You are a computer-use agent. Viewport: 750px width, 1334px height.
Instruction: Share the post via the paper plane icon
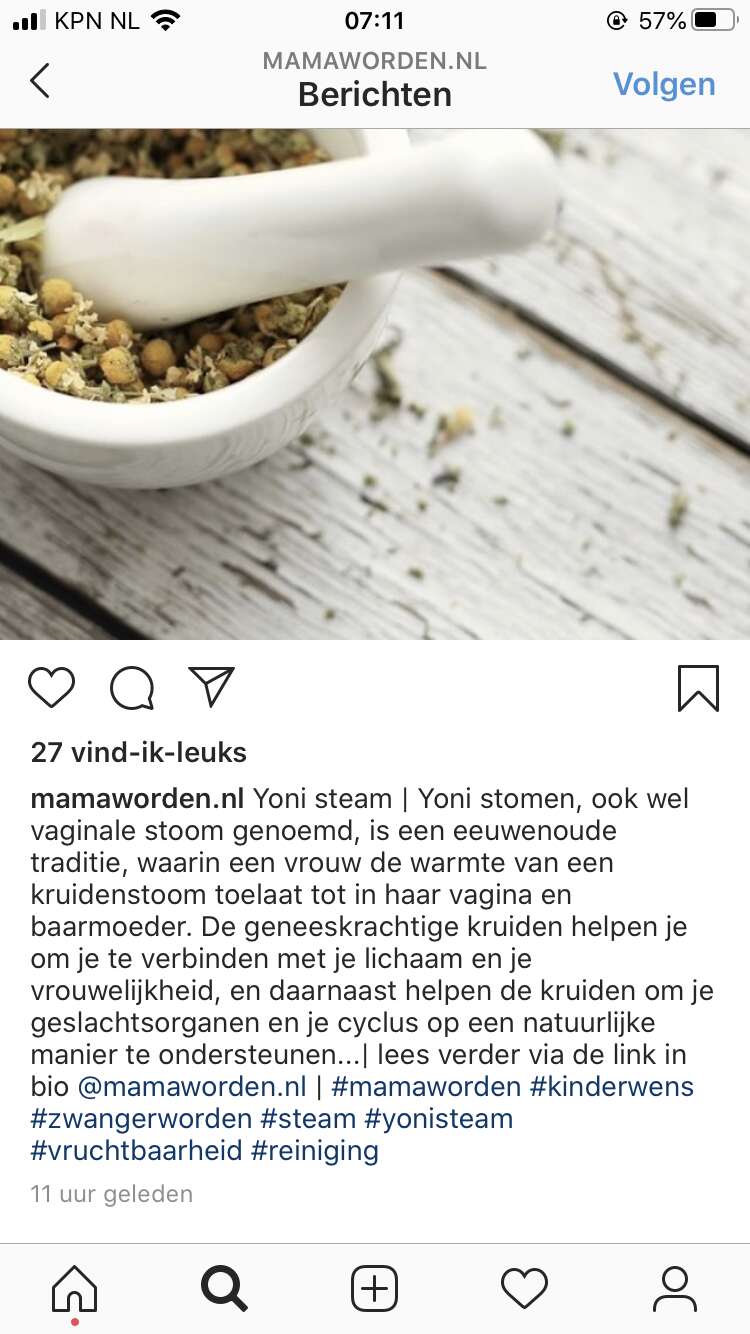click(211, 687)
